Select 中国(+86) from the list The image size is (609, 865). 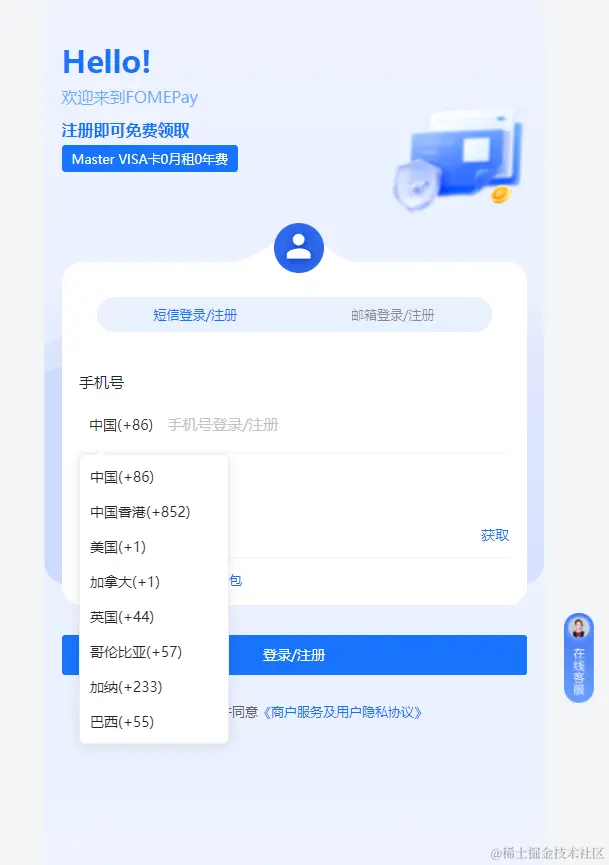coord(122,477)
